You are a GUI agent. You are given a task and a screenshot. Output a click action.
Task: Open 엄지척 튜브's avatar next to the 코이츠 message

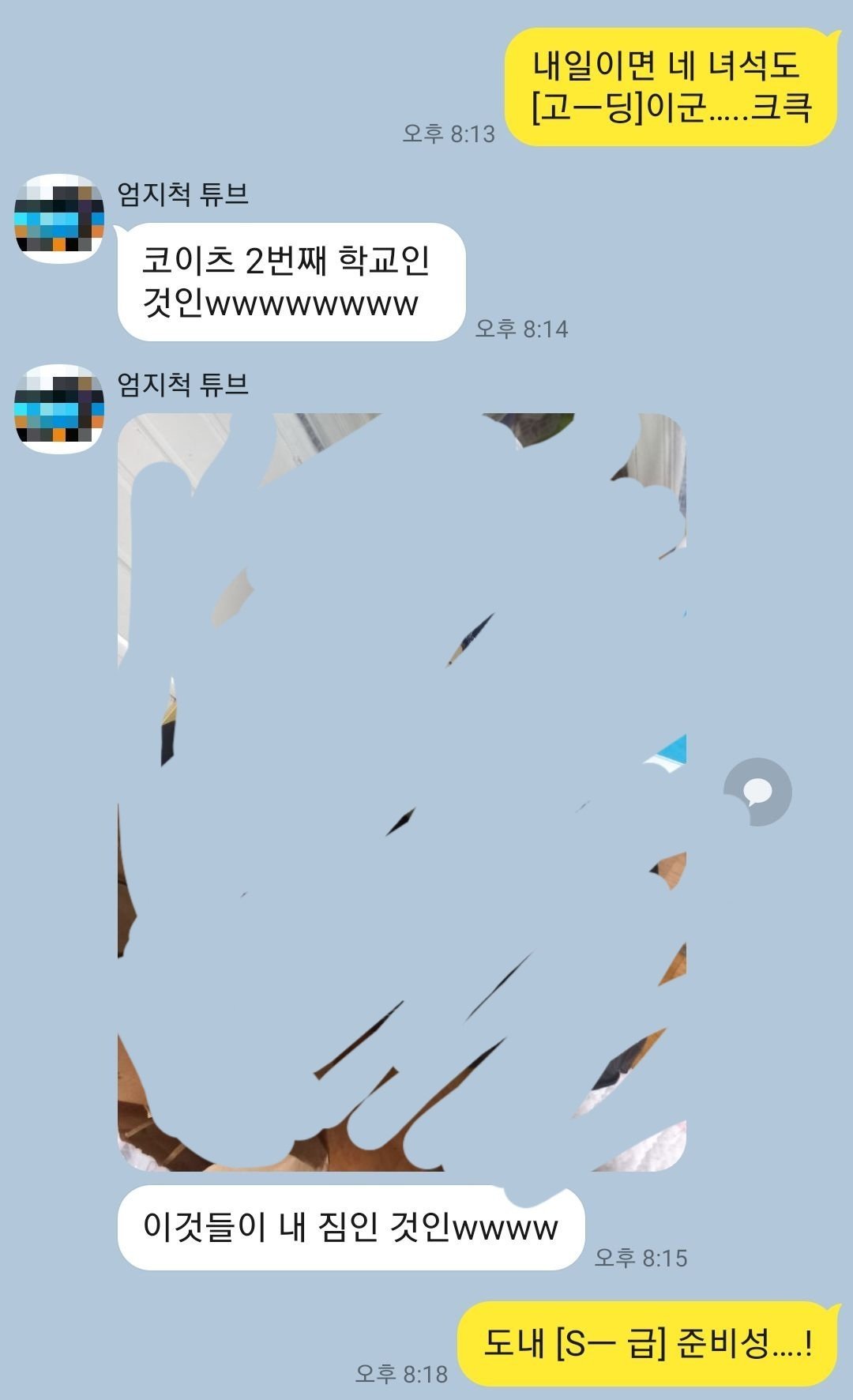(59, 219)
